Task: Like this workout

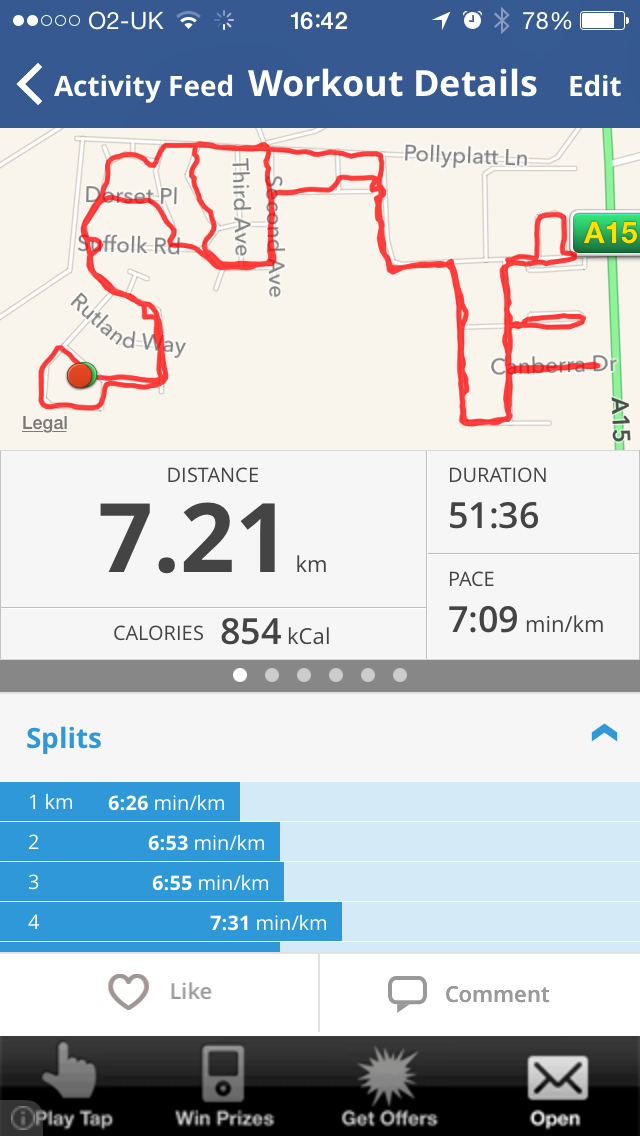Action: click(160, 992)
